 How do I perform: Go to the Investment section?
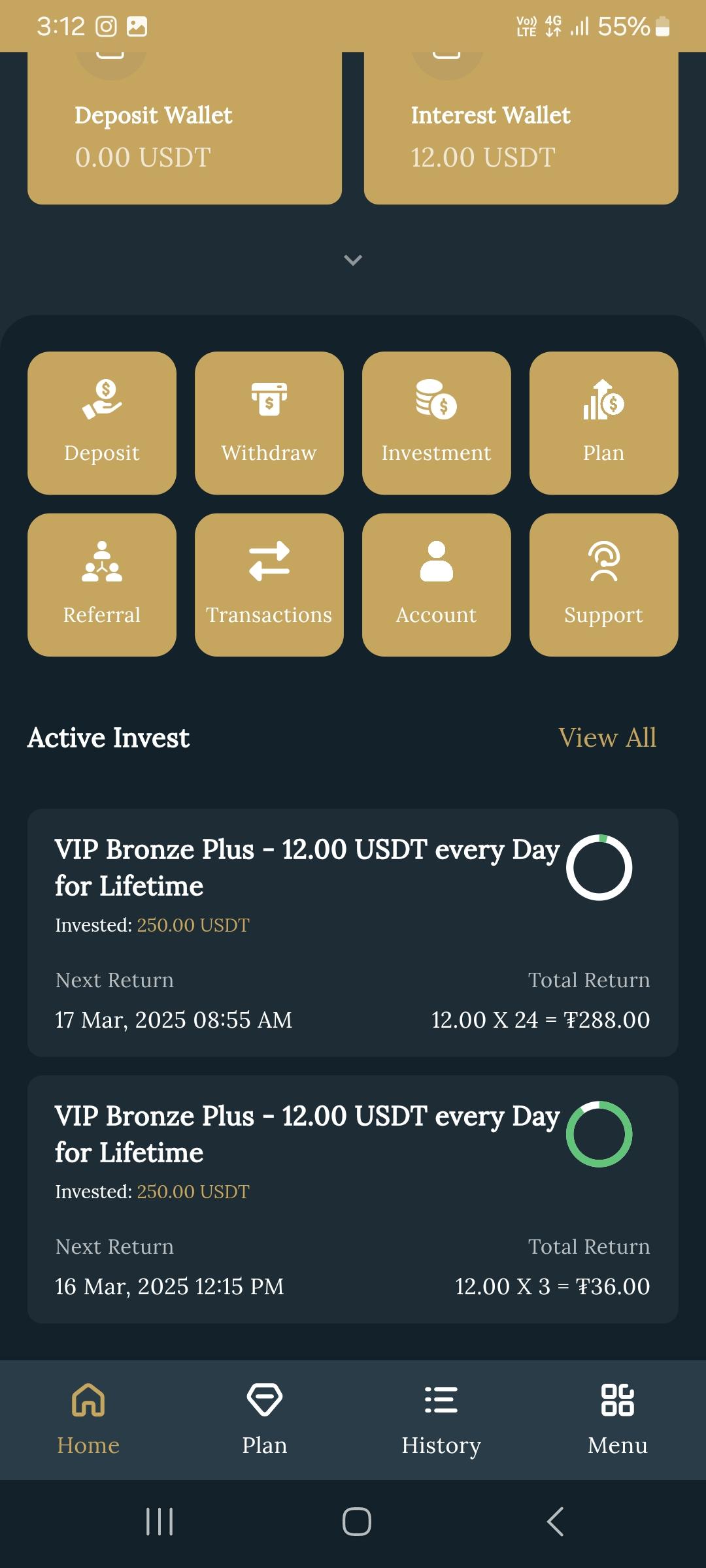pyautogui.click(x=437, y=423)
